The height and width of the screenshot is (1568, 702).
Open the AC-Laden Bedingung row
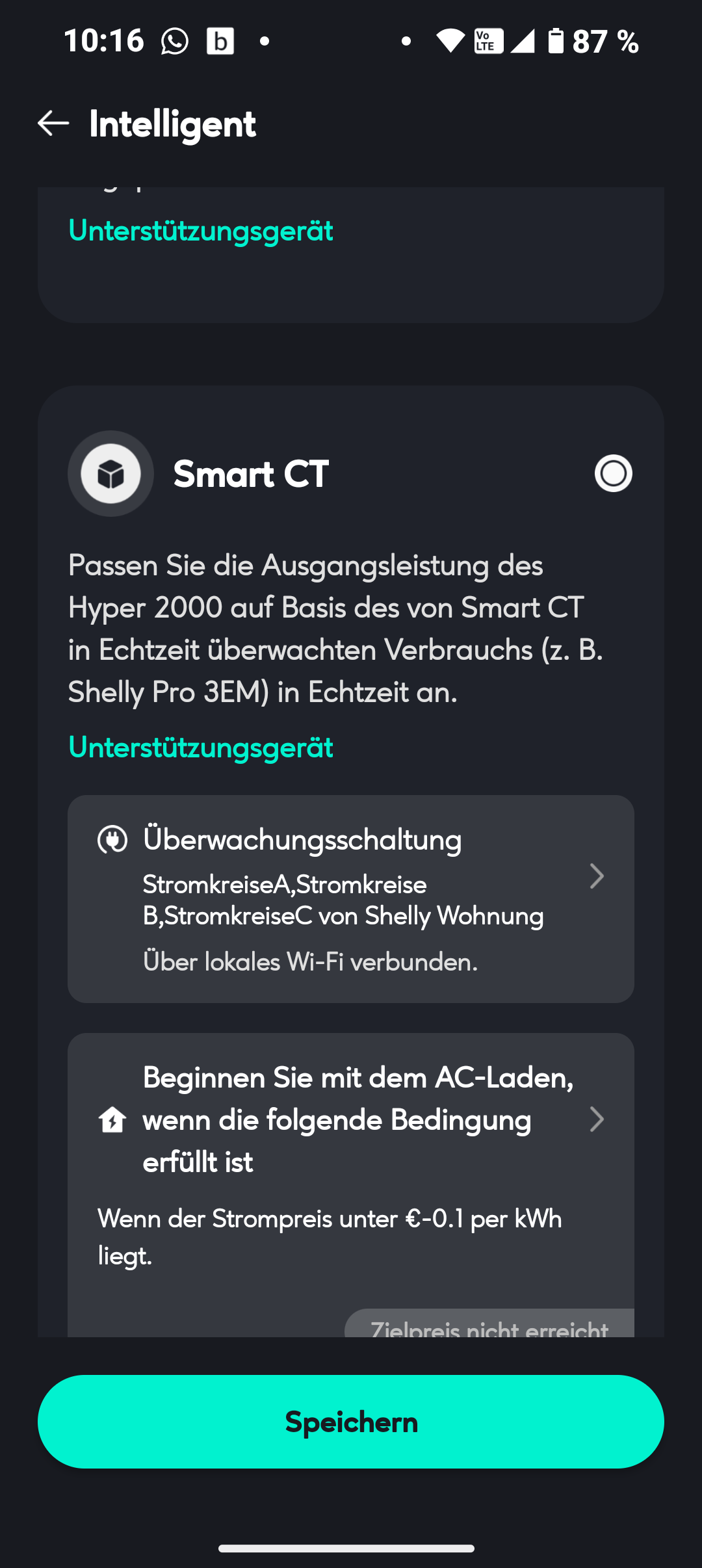point(351,1119)
